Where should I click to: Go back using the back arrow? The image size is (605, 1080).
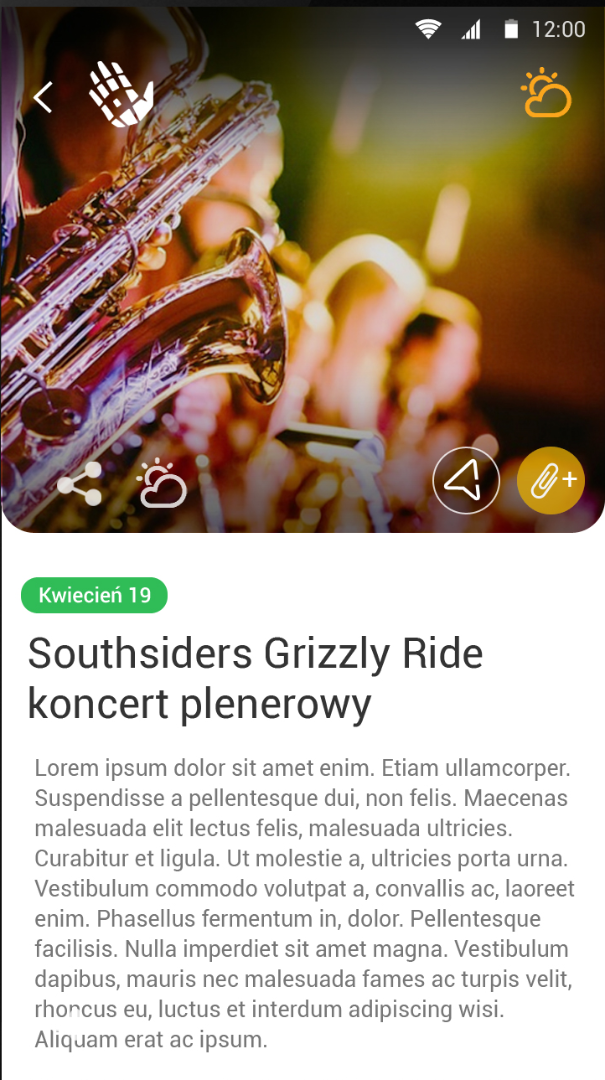point(43,97)
